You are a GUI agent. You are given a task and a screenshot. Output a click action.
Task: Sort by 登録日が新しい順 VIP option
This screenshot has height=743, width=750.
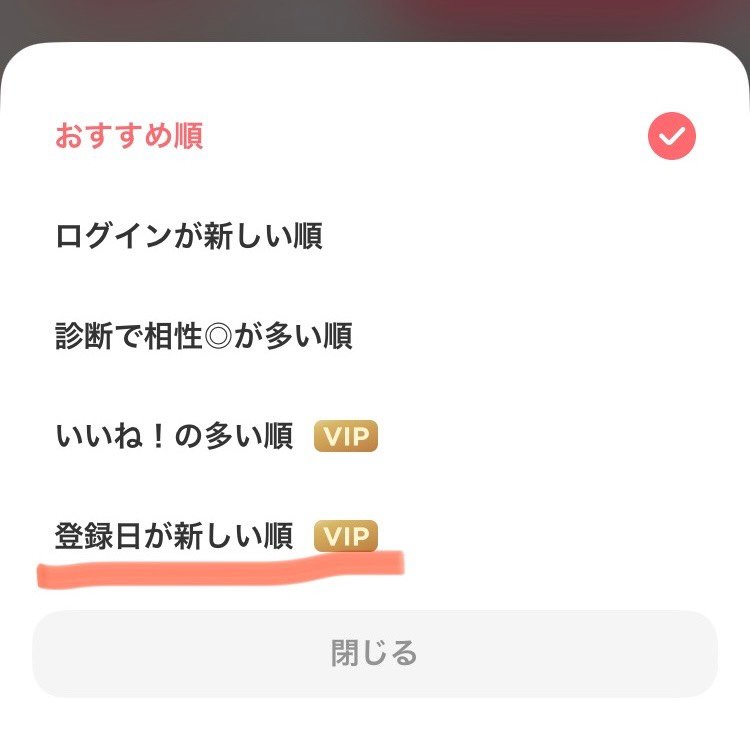[375, 536]
